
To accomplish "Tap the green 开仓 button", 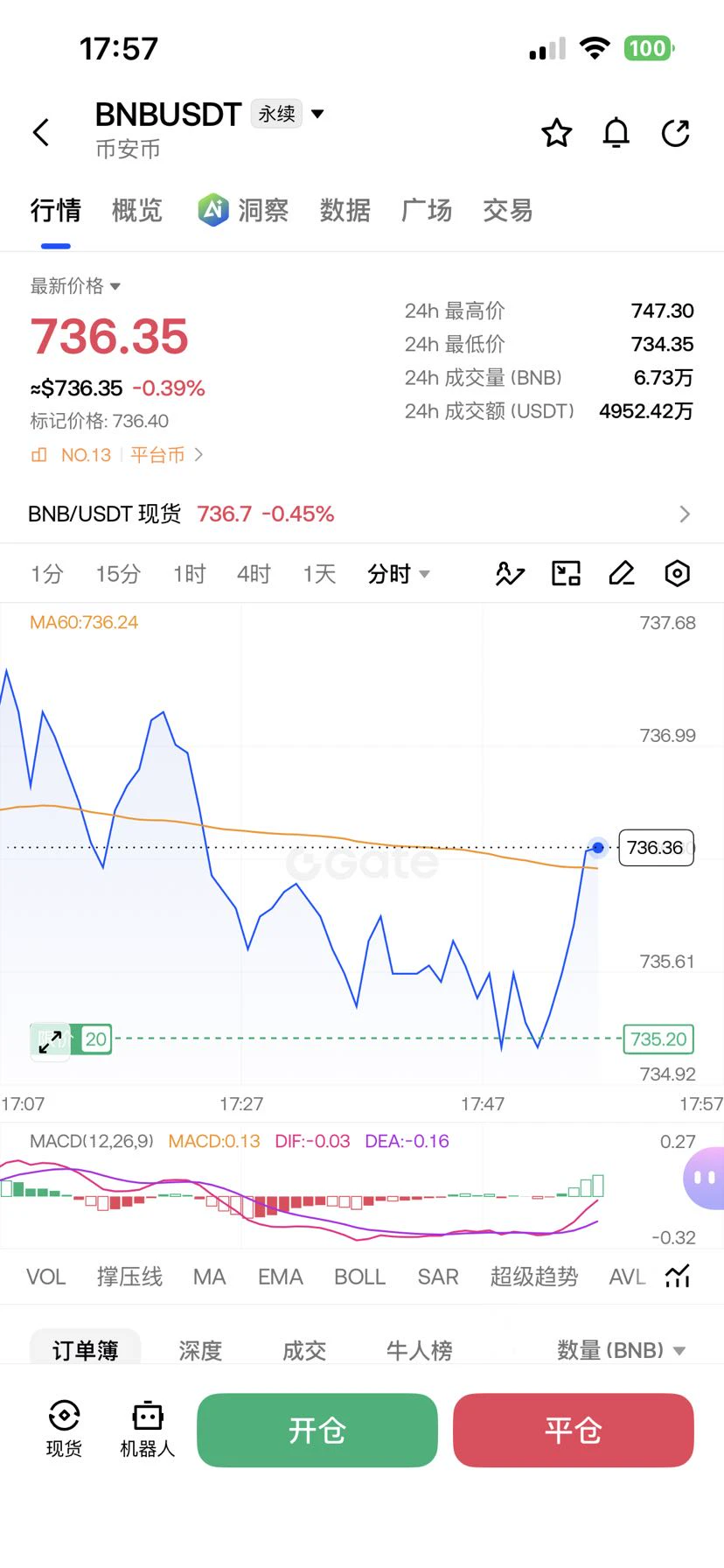I will [317, 1430].
